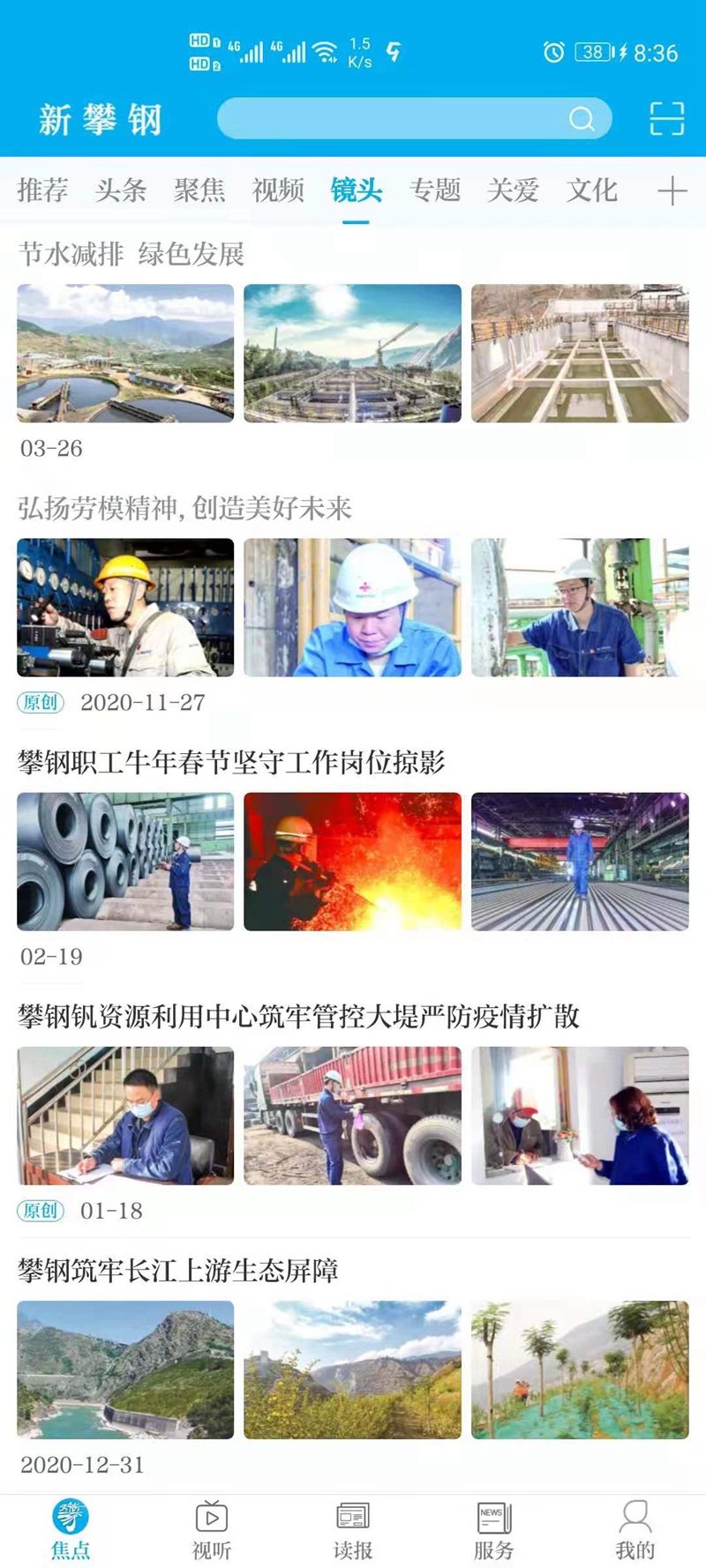
Task: Tap the reservoir landscape photo thumbnail
Action: (x=124, y=1369)
